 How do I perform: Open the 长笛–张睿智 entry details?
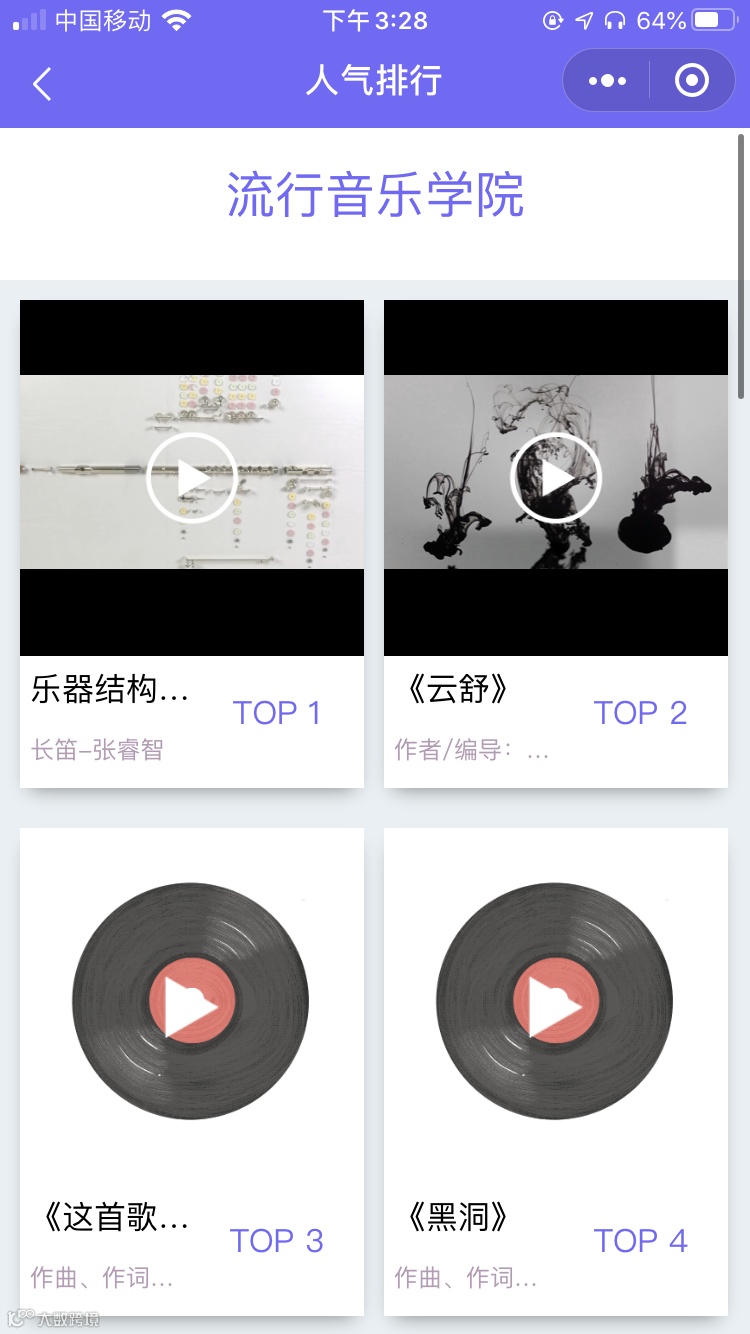(97, 750)
